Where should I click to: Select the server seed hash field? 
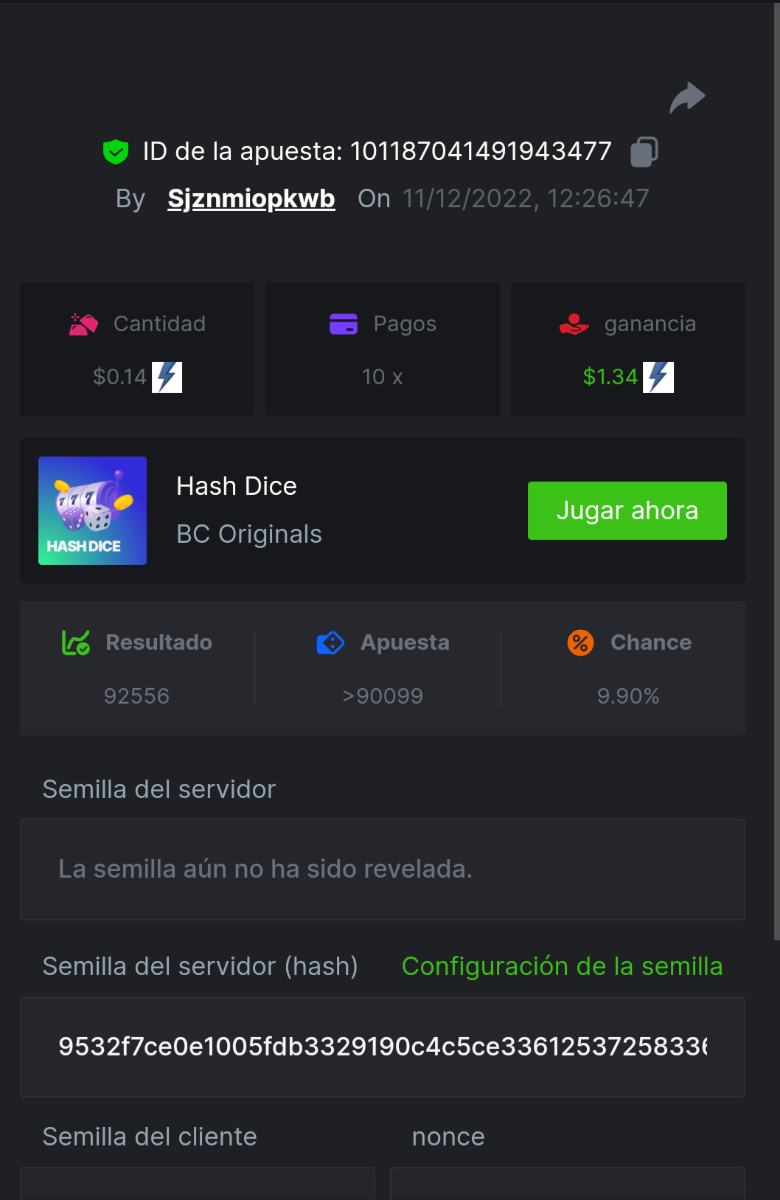coord(382,1047)
